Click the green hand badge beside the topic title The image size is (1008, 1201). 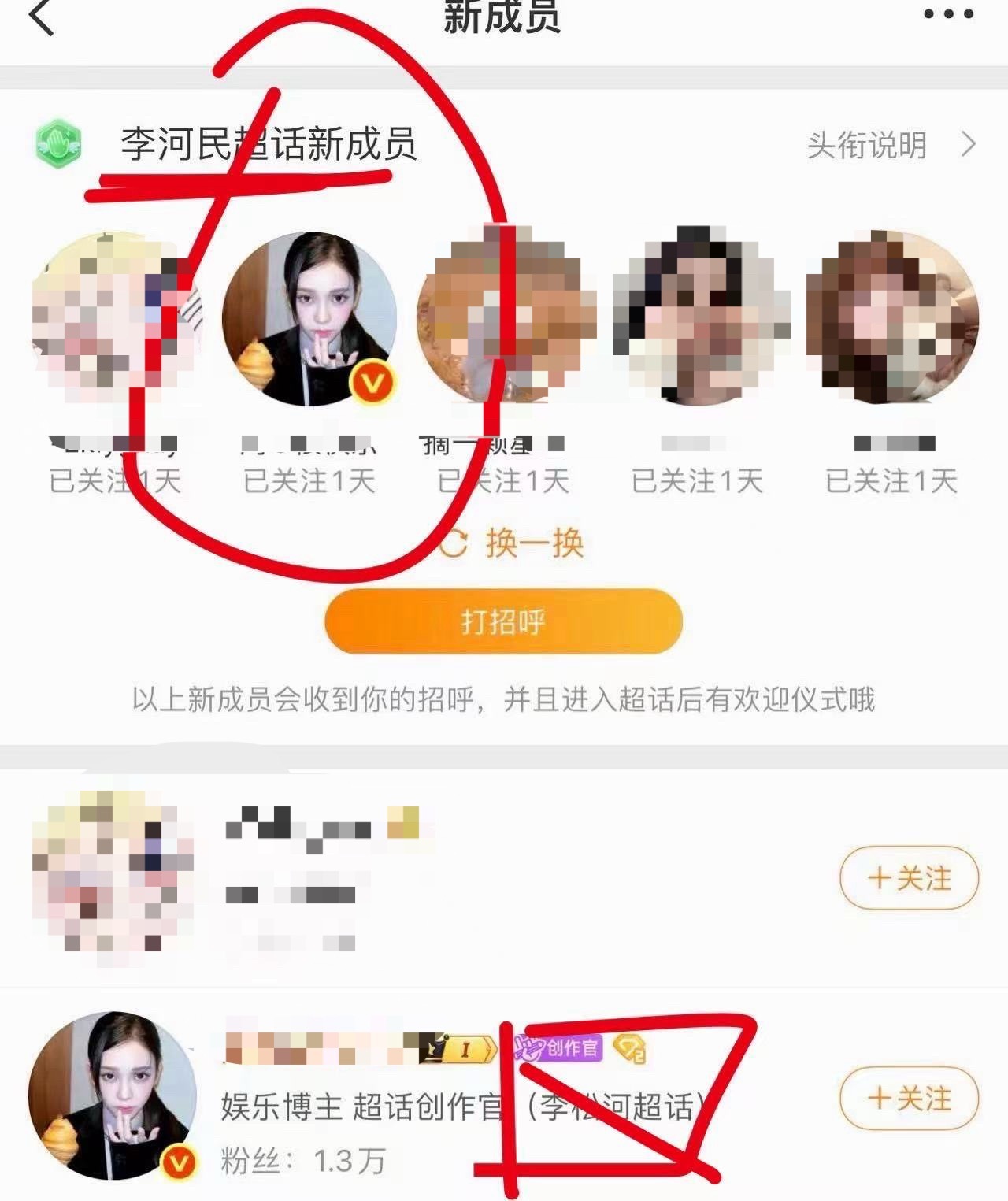coord(59,143)
